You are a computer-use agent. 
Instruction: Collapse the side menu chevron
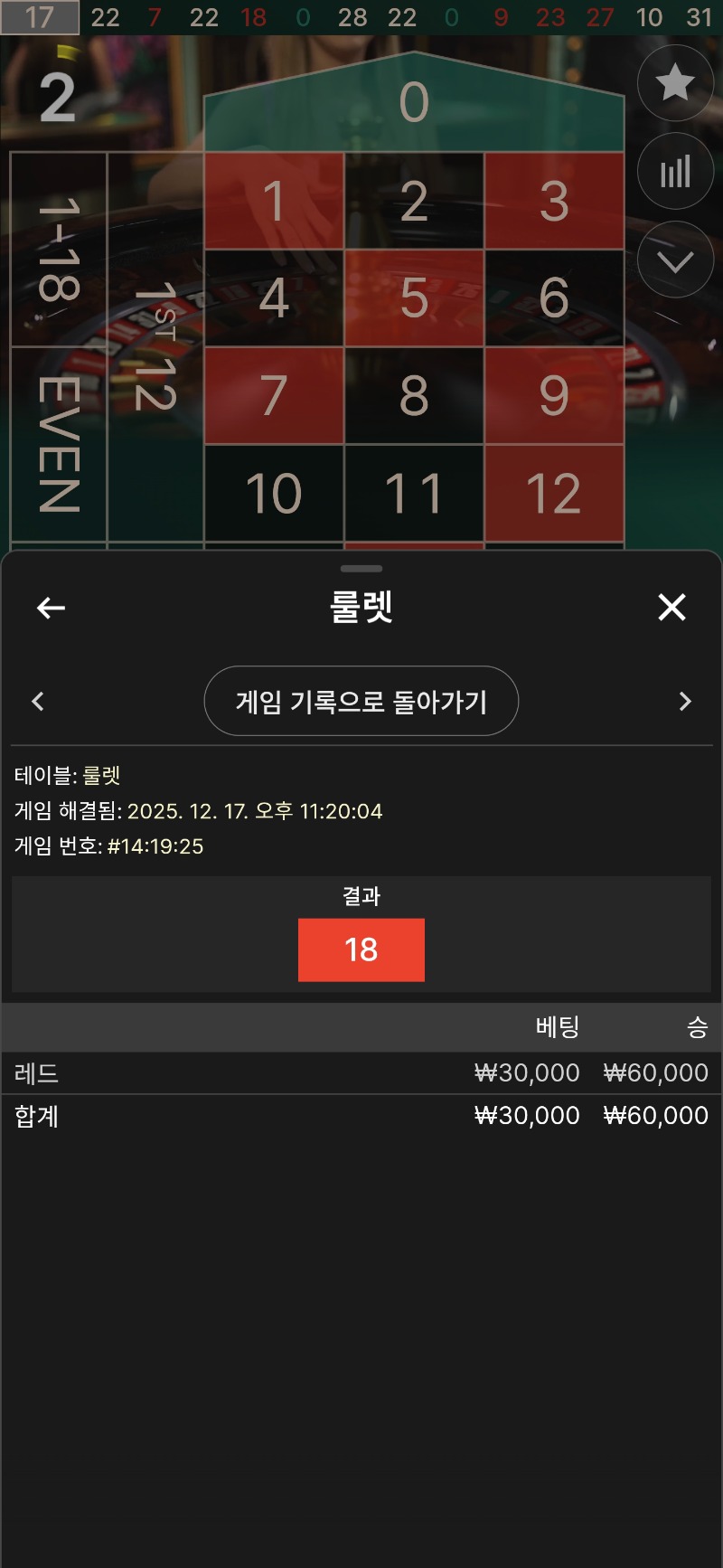675,260
